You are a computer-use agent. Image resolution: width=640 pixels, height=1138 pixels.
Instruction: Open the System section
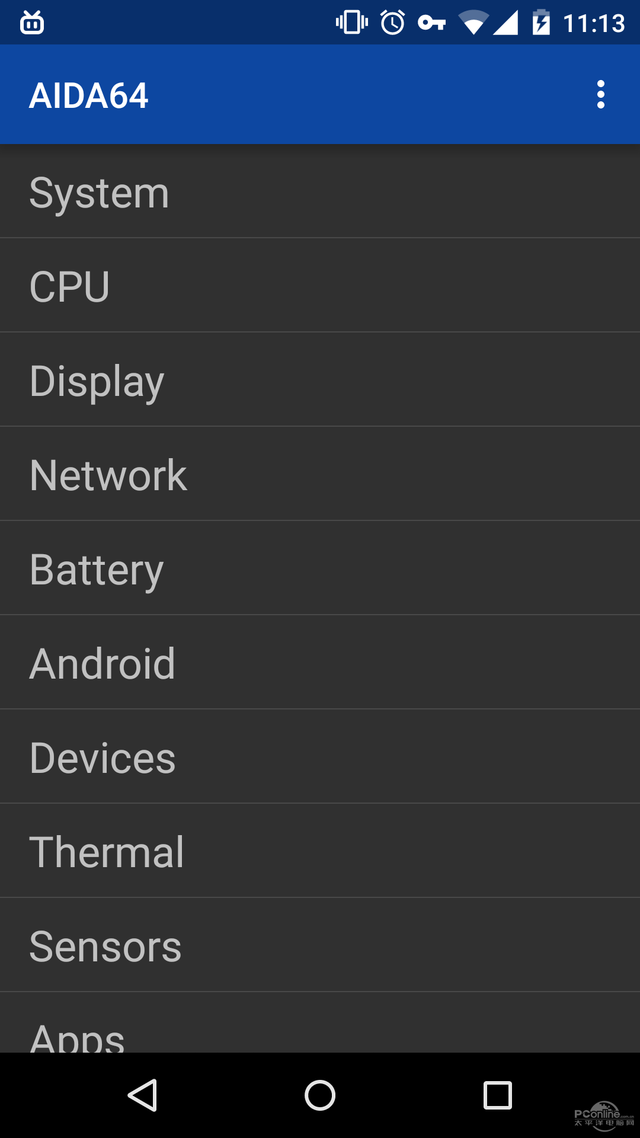click(320, 192)
